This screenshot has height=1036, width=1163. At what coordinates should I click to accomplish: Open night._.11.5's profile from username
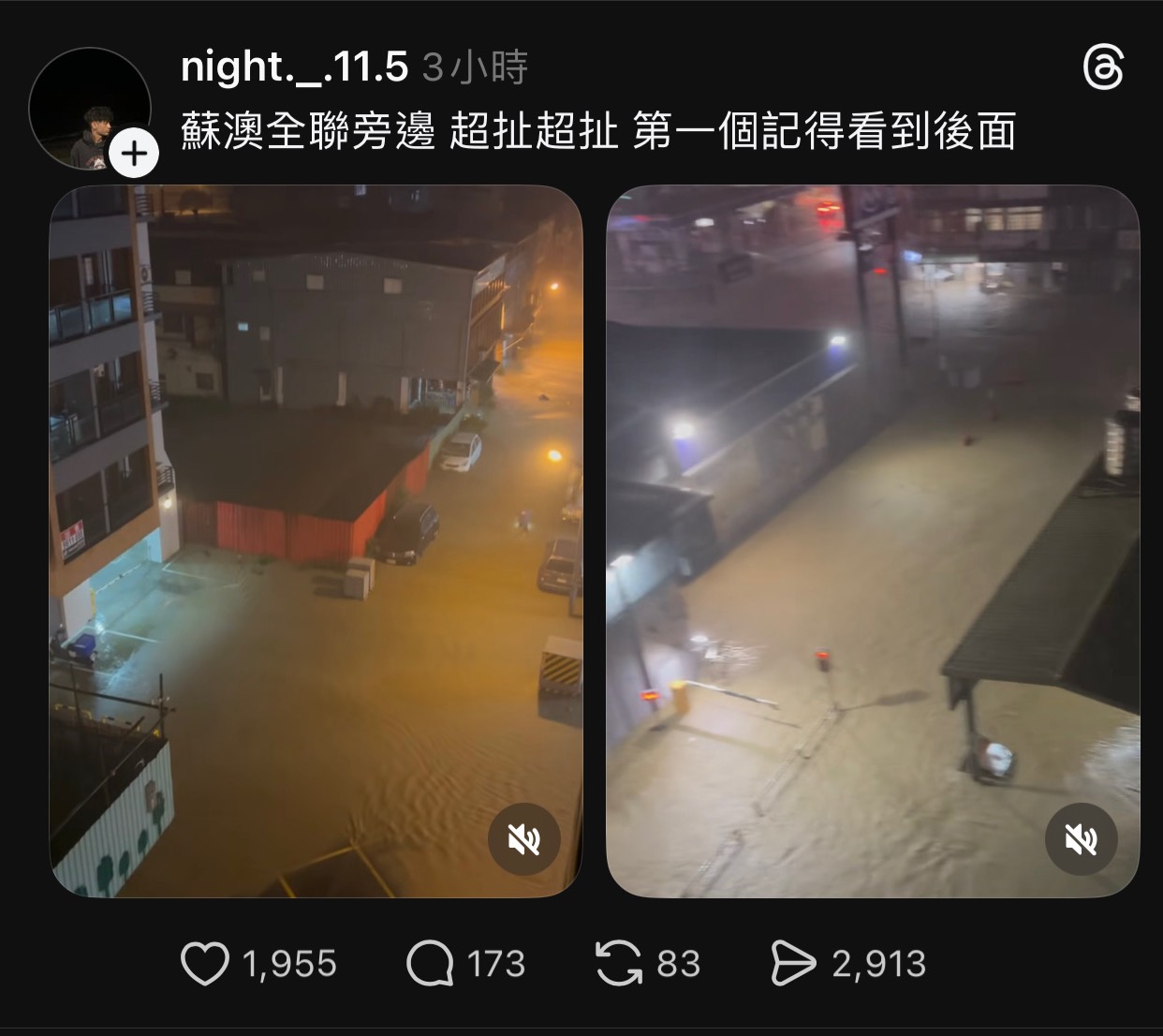tap(294, 67)
